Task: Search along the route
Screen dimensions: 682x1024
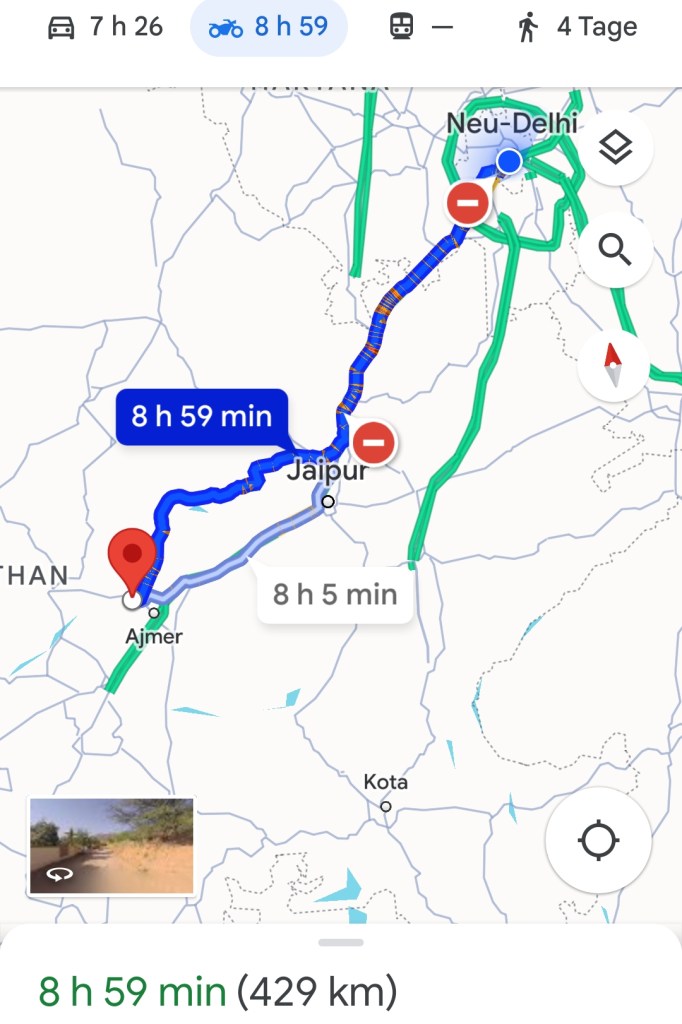Action: (x=615, y=250)
